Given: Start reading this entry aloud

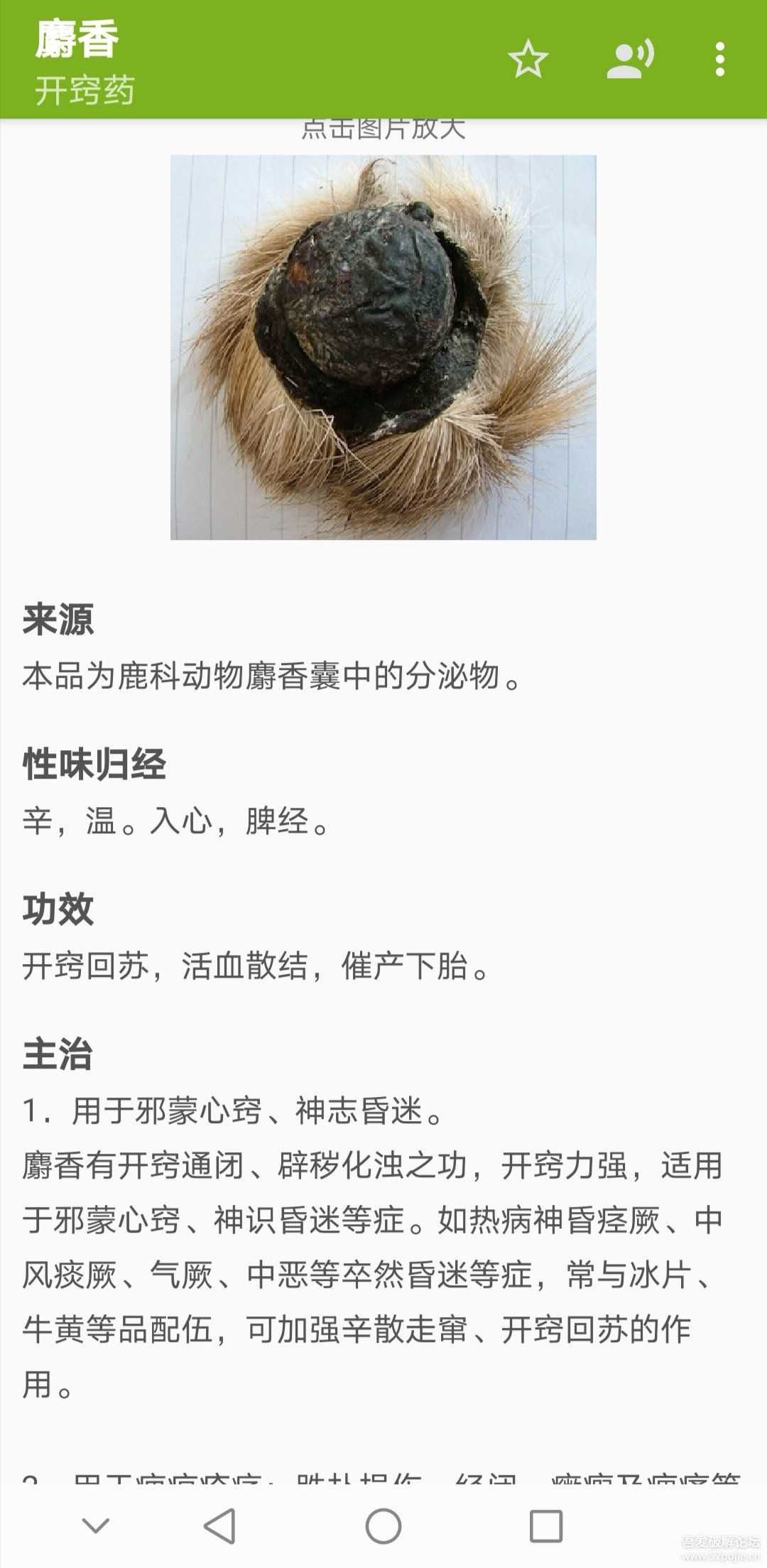Looking at the screenshot, I should pyautogui.click(x=630, y=59).
